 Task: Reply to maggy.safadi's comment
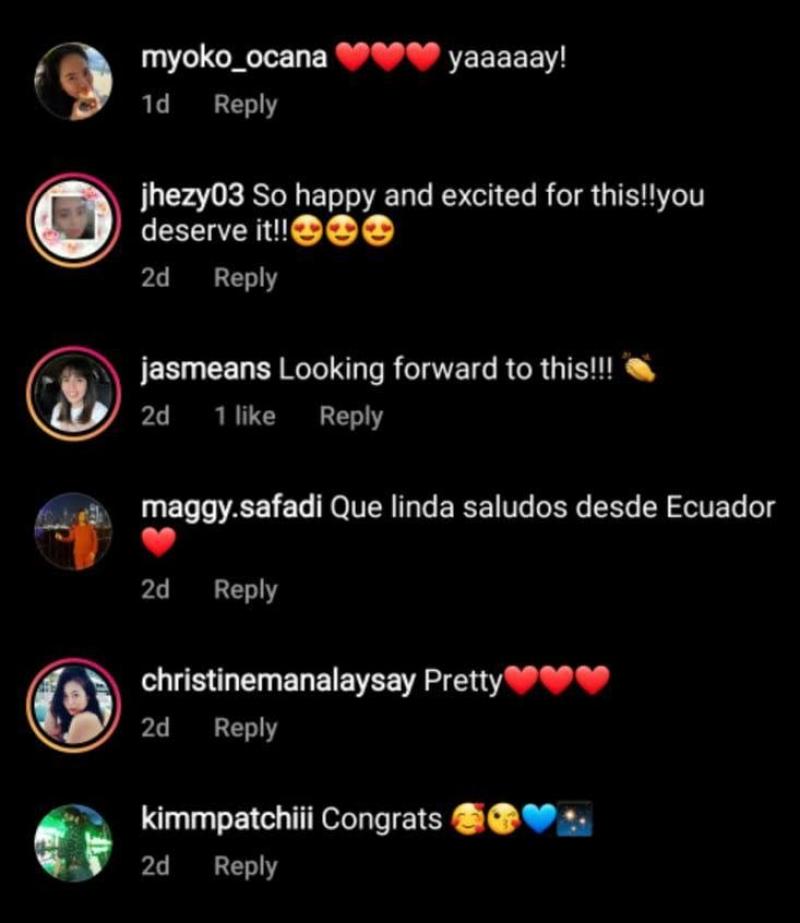coord(245,590)
